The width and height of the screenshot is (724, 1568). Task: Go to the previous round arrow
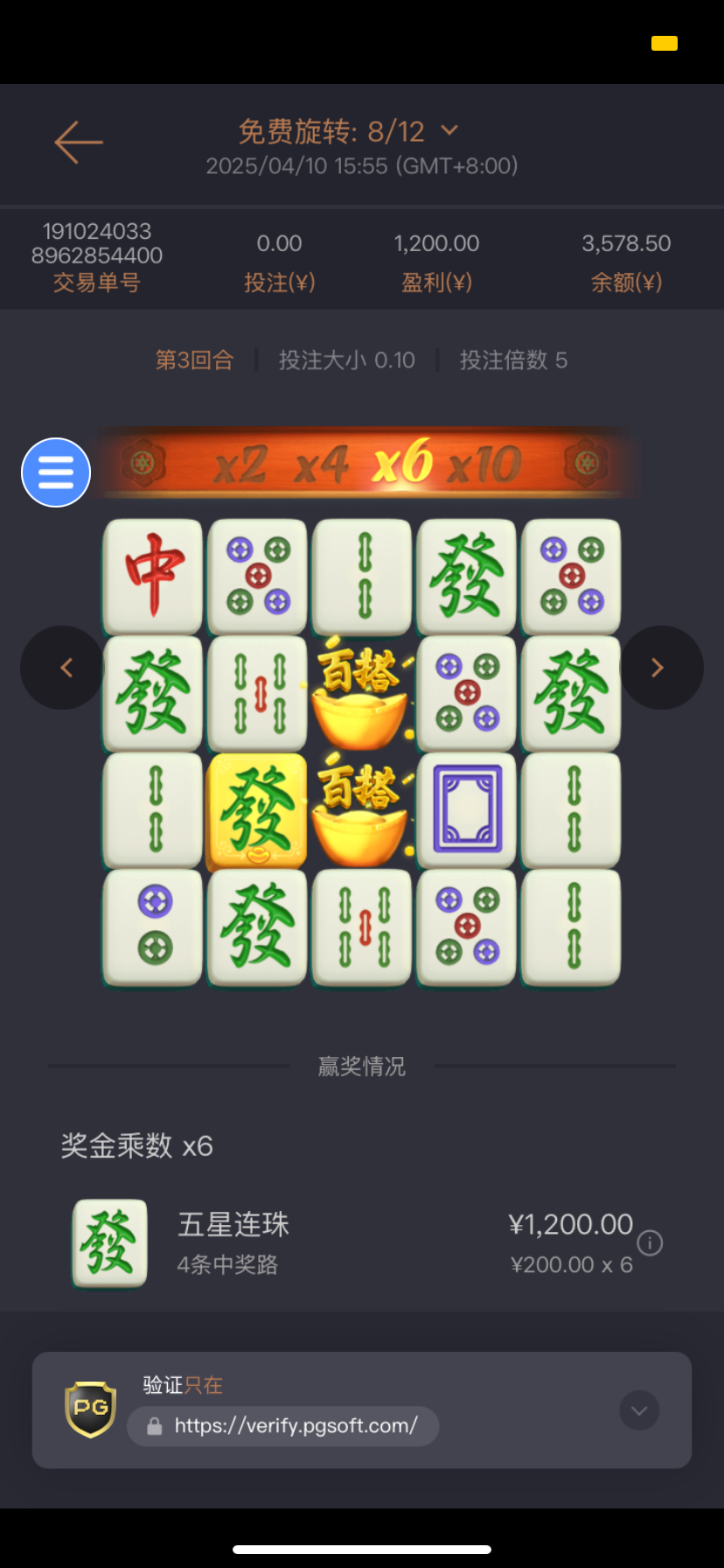(63, 668)
